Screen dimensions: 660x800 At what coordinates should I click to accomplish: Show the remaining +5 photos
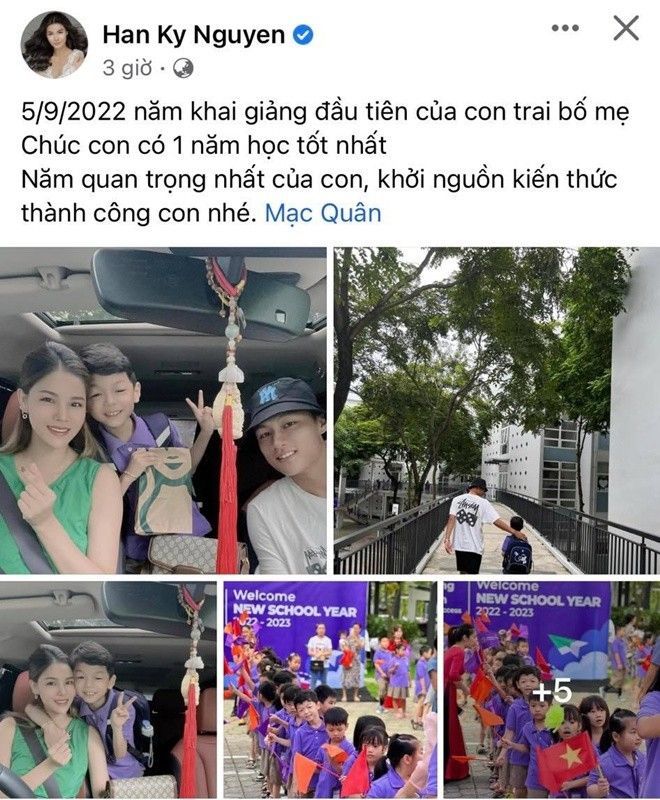pyautogui.click(x=551, y=690)
